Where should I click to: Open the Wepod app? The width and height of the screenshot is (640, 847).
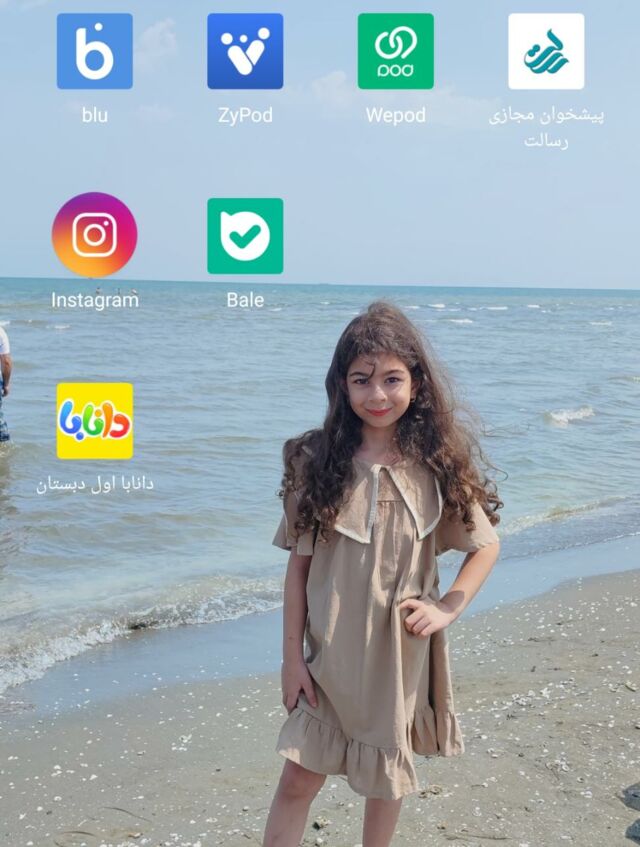[x=396, y=52]
